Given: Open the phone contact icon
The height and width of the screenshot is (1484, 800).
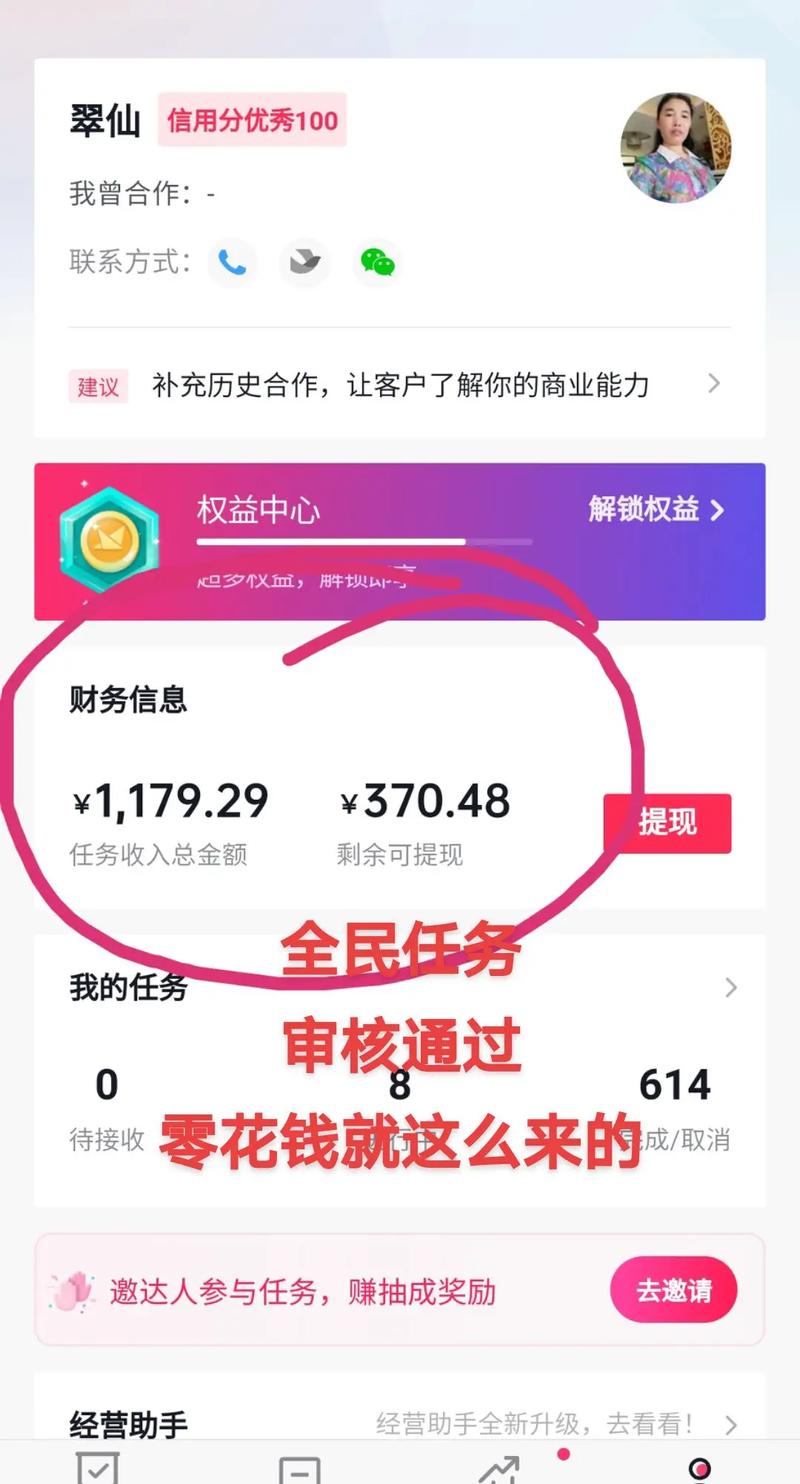Looking at the screenshot, I should click(x=232, y=262).
